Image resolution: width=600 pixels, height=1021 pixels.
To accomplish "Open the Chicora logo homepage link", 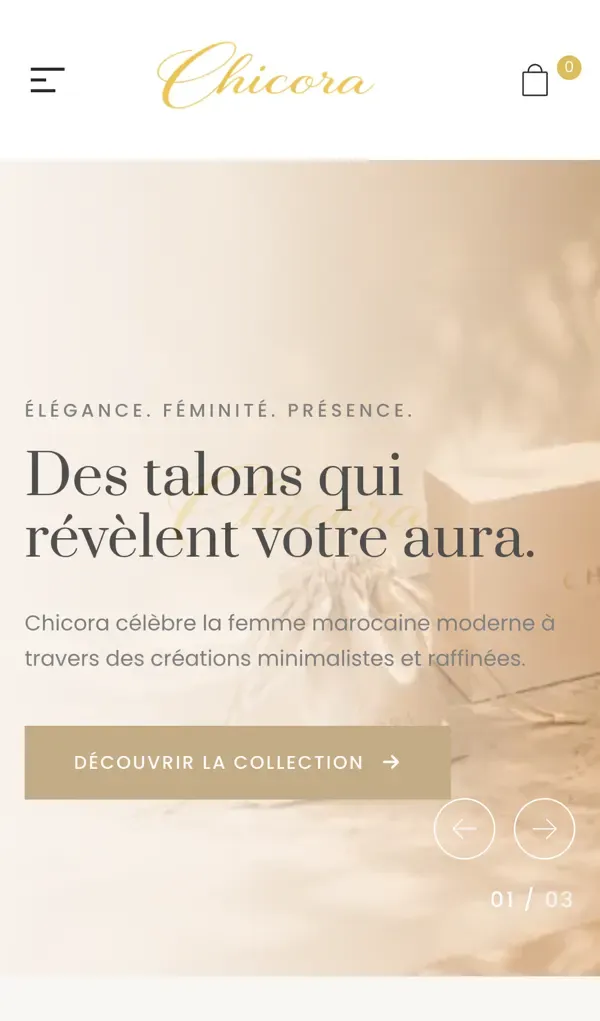I will point(266,76).
